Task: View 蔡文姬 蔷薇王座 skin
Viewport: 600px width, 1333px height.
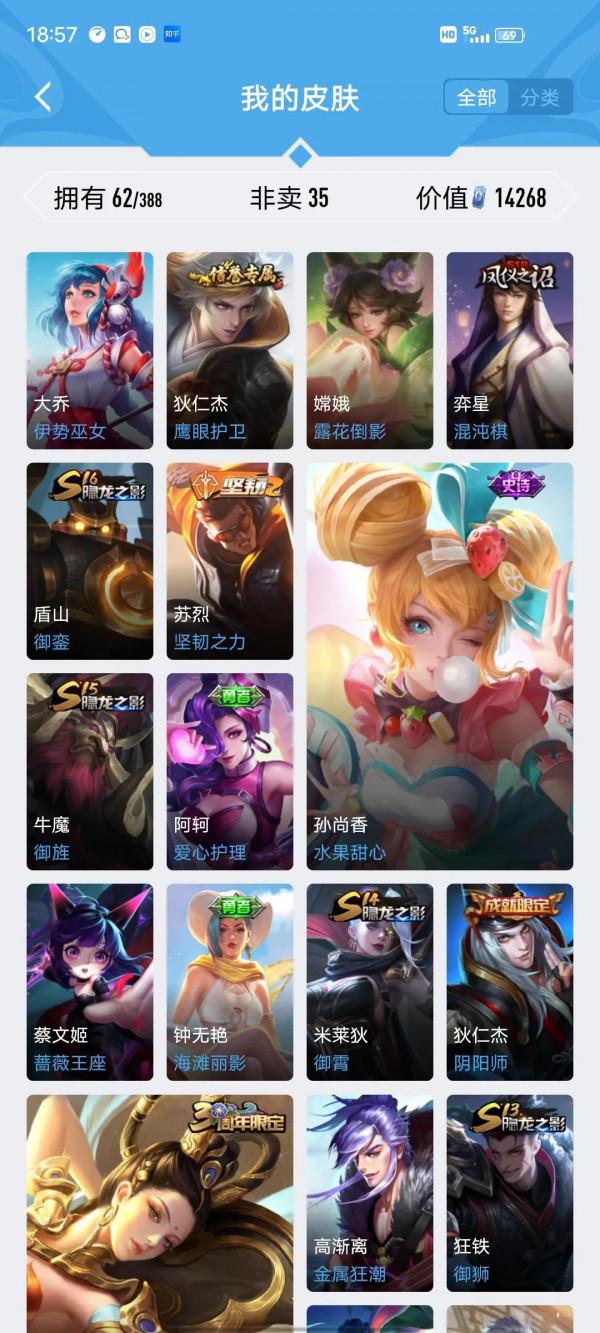Action: tap(90, 981)
